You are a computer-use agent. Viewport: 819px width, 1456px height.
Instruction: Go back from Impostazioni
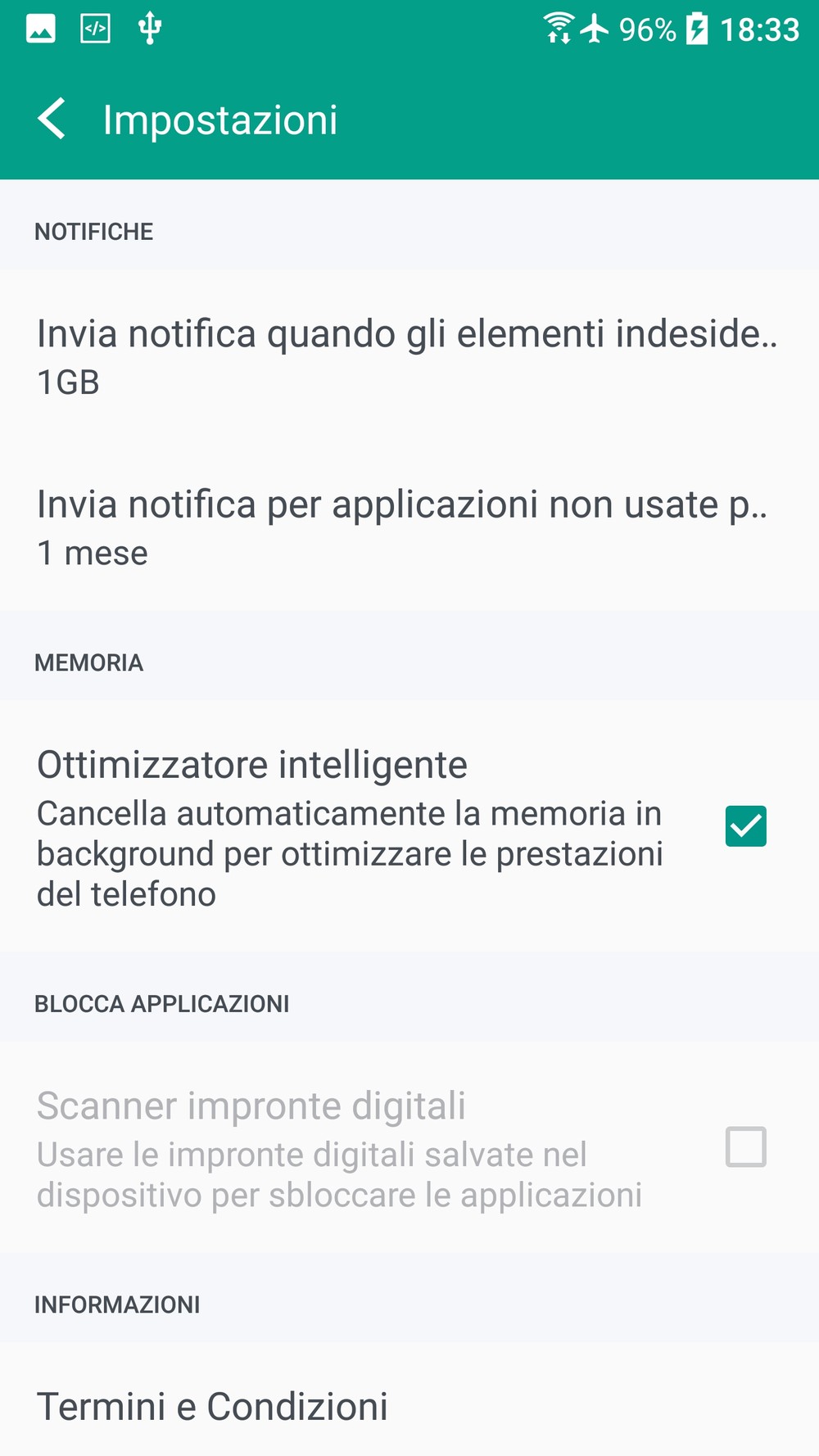point(52,120)
